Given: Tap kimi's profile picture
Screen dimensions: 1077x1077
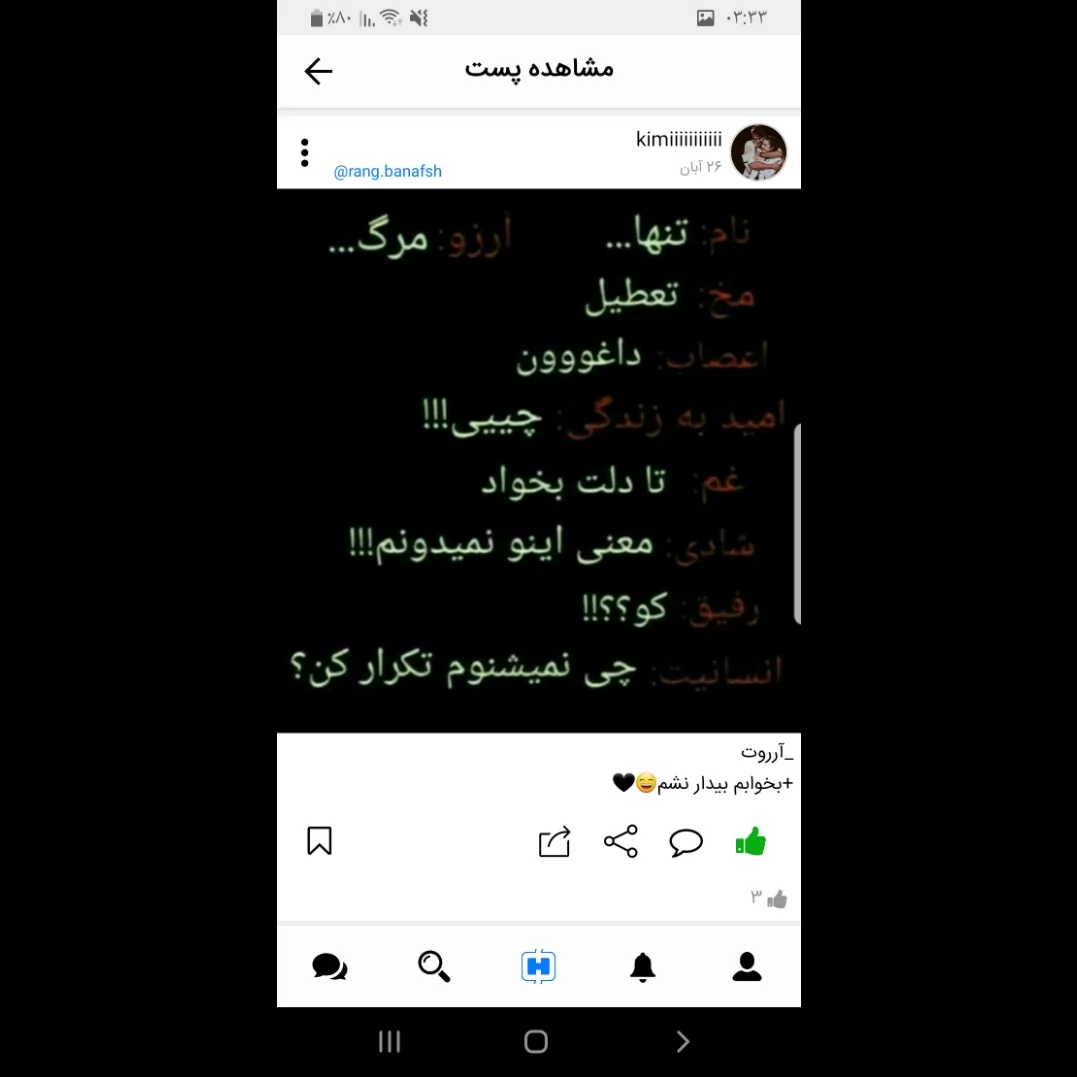Looking at the screenshot, I should pos(758,152).
